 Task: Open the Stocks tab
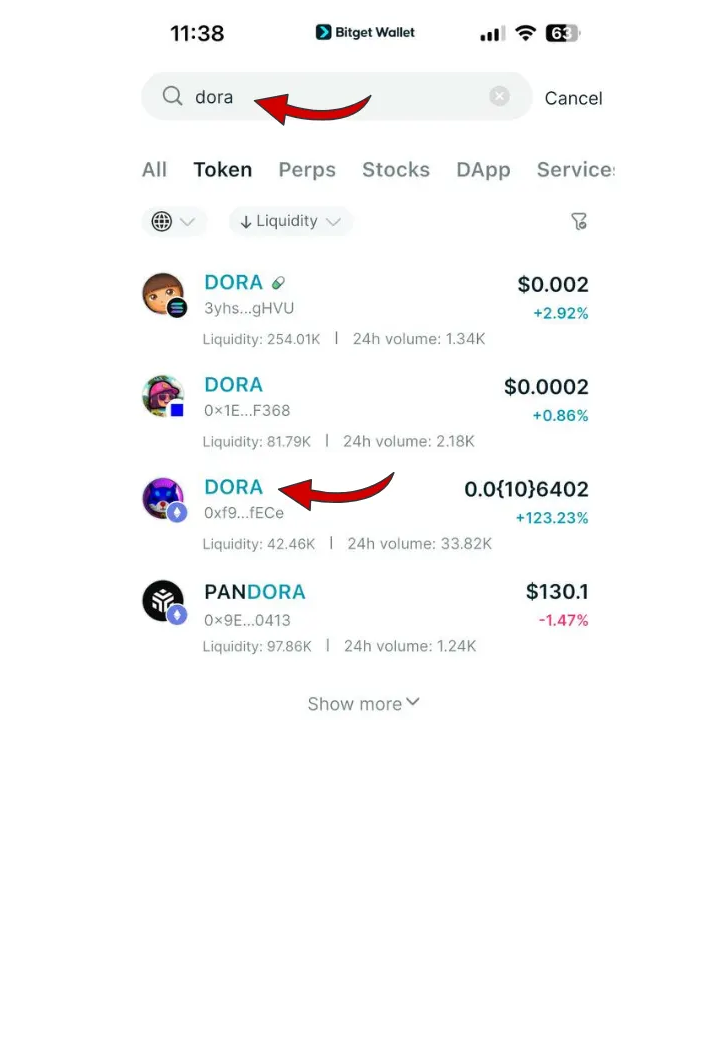tap(396, 170)
